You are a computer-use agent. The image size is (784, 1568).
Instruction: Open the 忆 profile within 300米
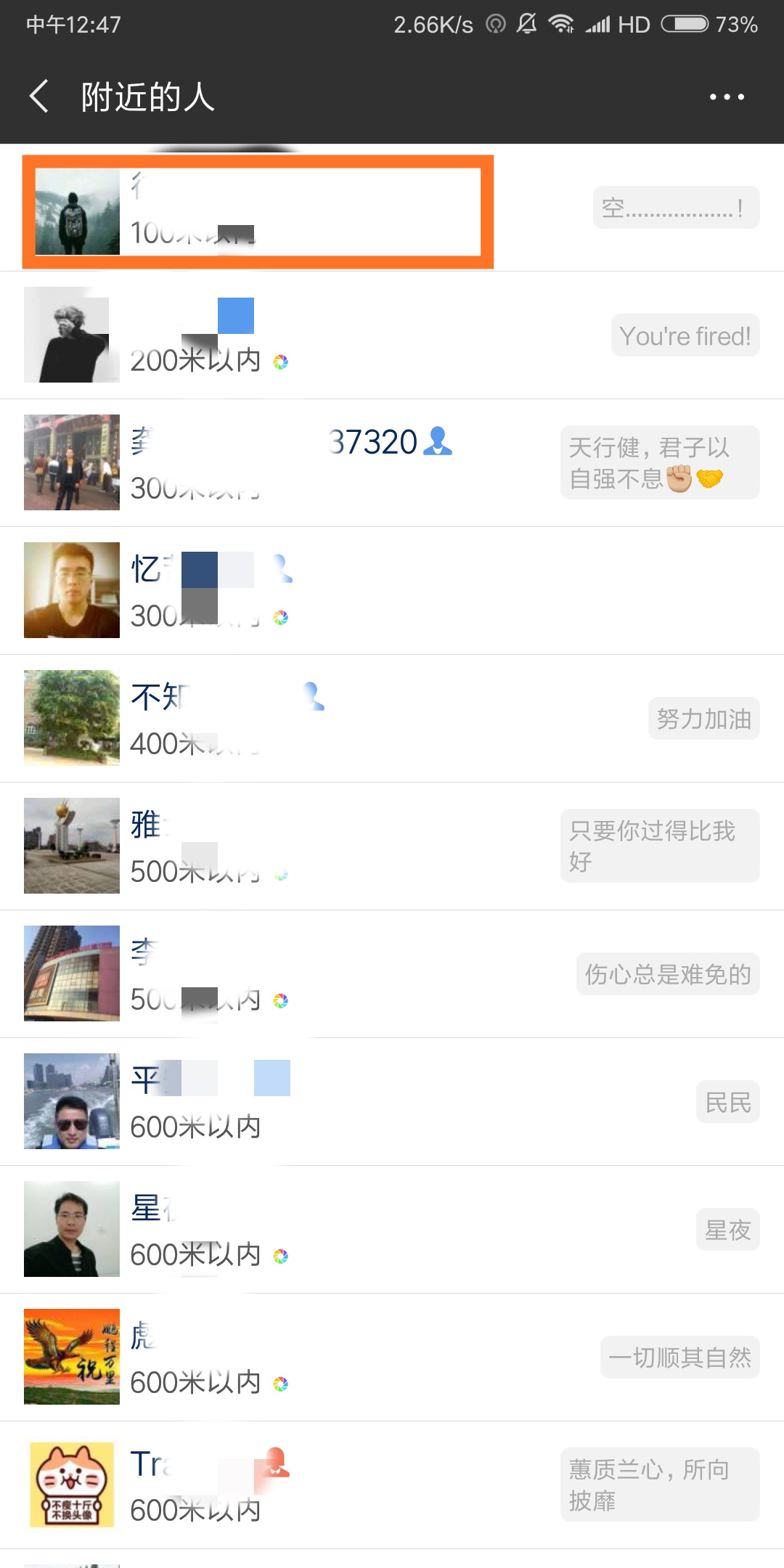click(x=392, y=591)
